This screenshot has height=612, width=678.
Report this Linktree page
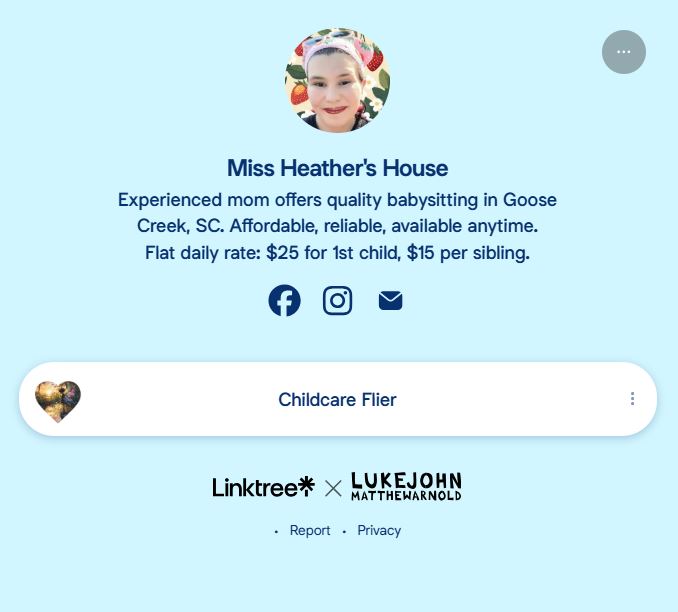coord(310,531)
